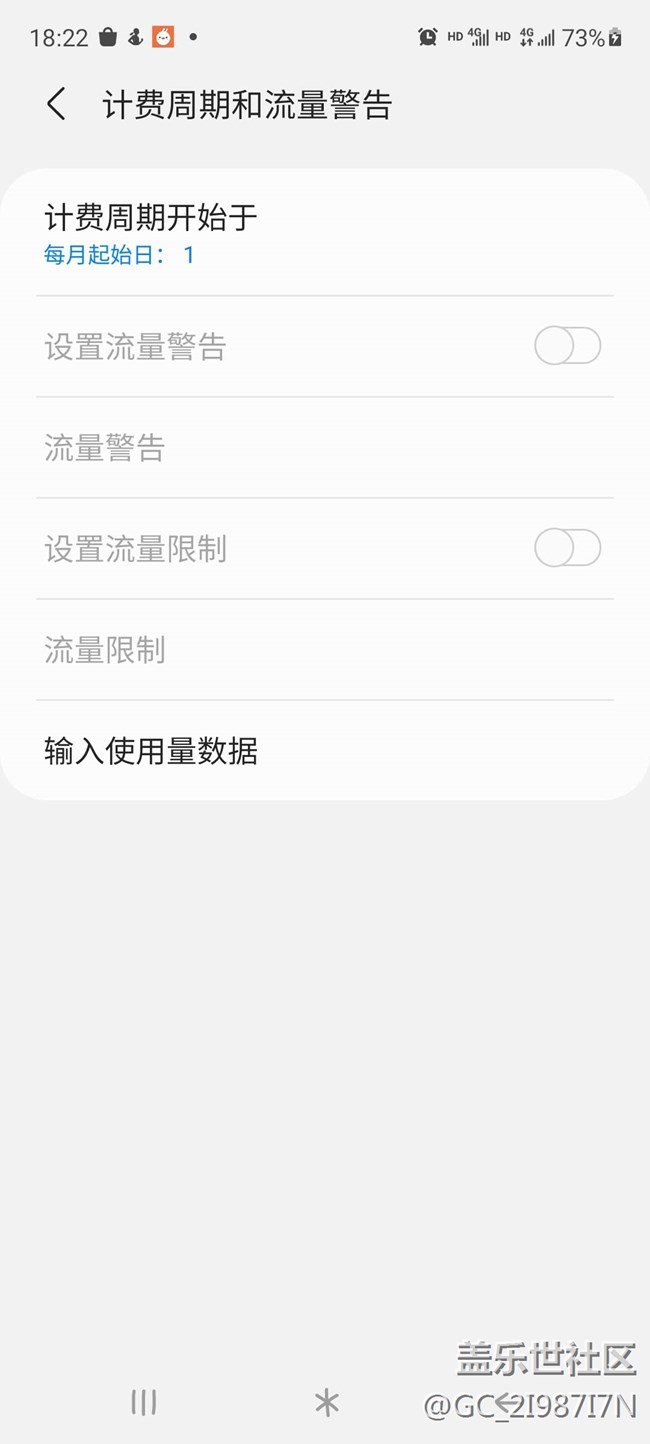Open 输入使用量数据 row

point(325,750)
